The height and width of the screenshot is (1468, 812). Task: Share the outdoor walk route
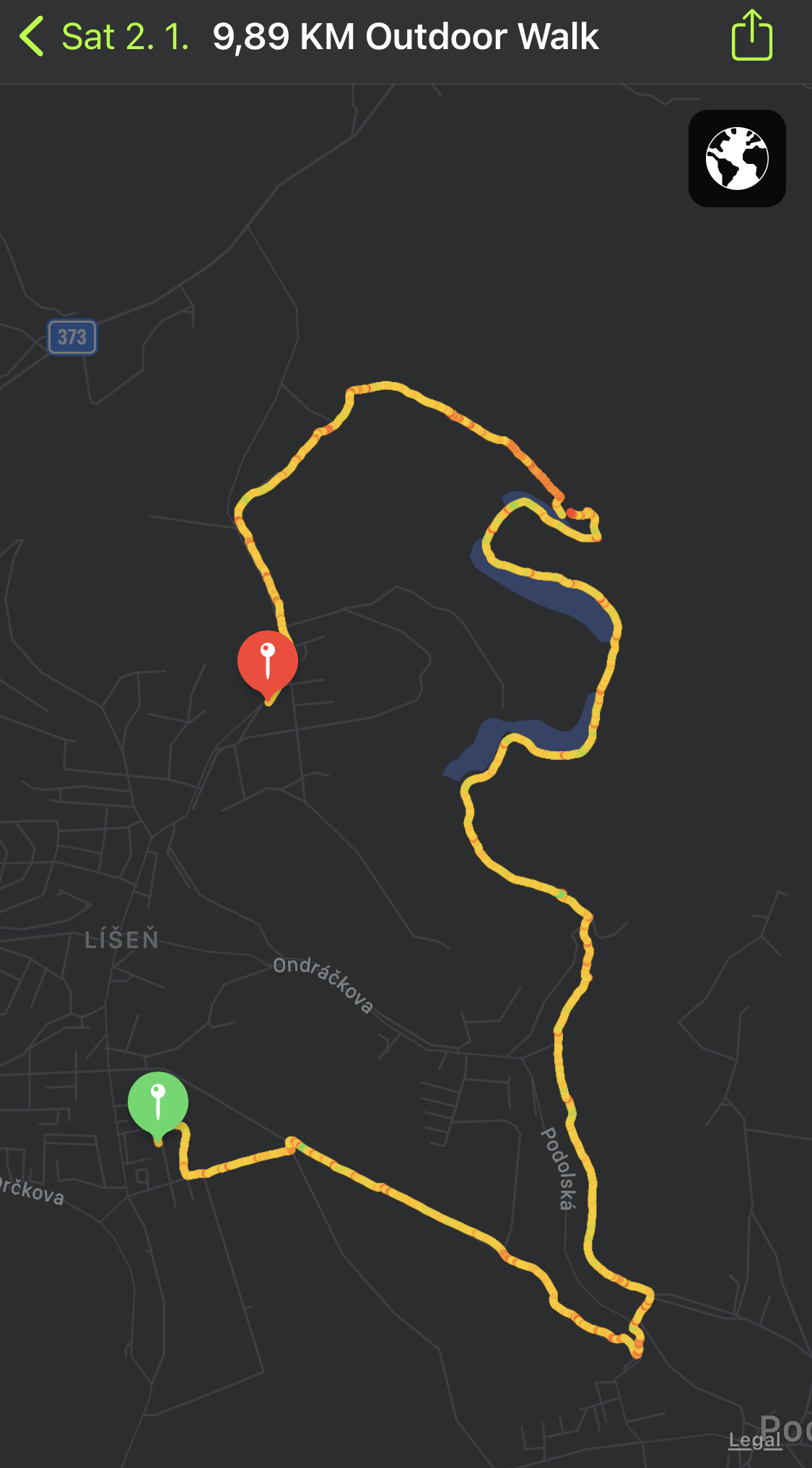tap(751, 35)
